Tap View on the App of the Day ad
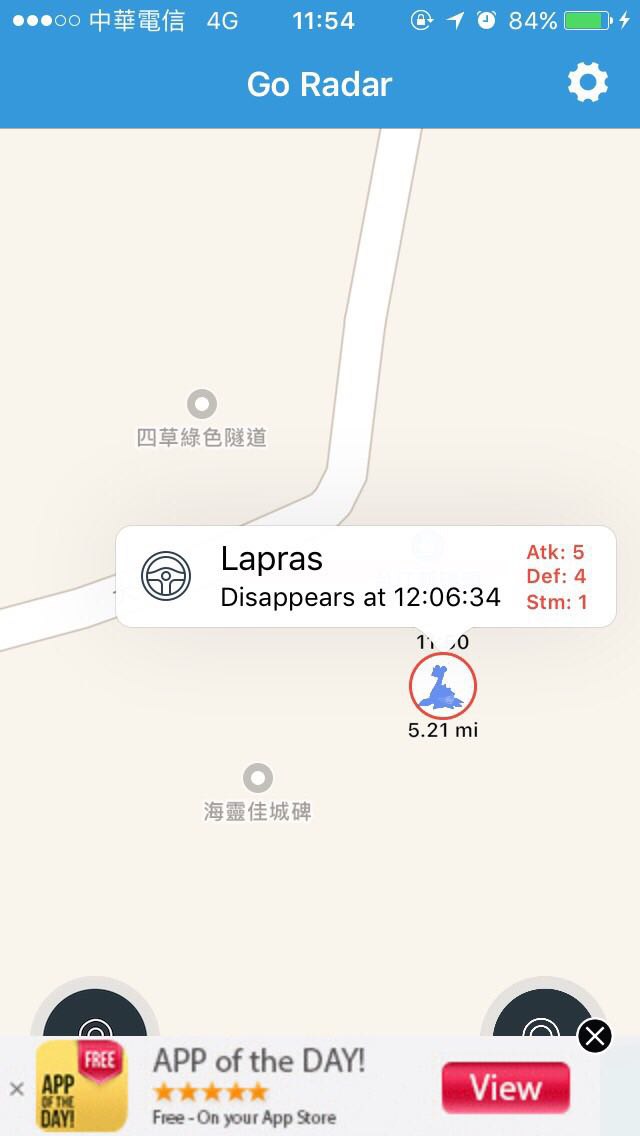The width and height of the screenshot is (640, 1136). click(x=506, y=1087)
